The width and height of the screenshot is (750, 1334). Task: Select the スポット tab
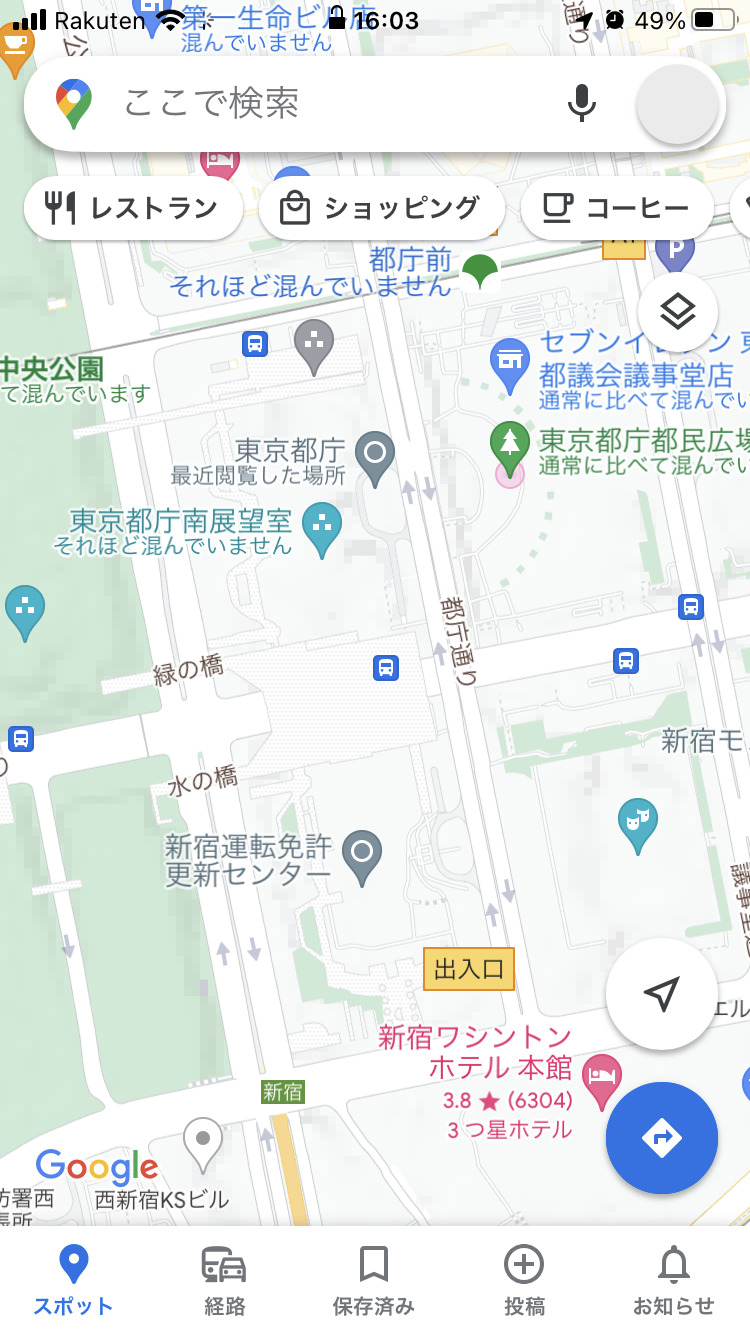(73, 1279)
